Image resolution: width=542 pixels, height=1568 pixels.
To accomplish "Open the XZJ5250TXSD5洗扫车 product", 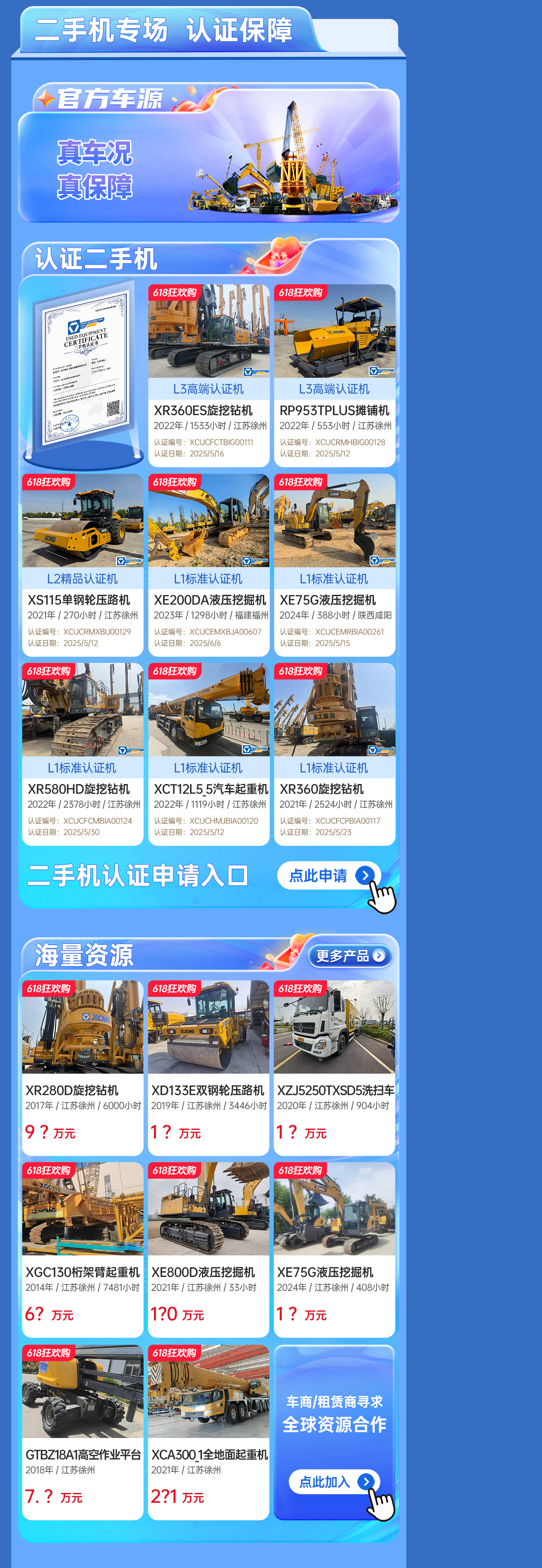I will [x=334, y=1068].
